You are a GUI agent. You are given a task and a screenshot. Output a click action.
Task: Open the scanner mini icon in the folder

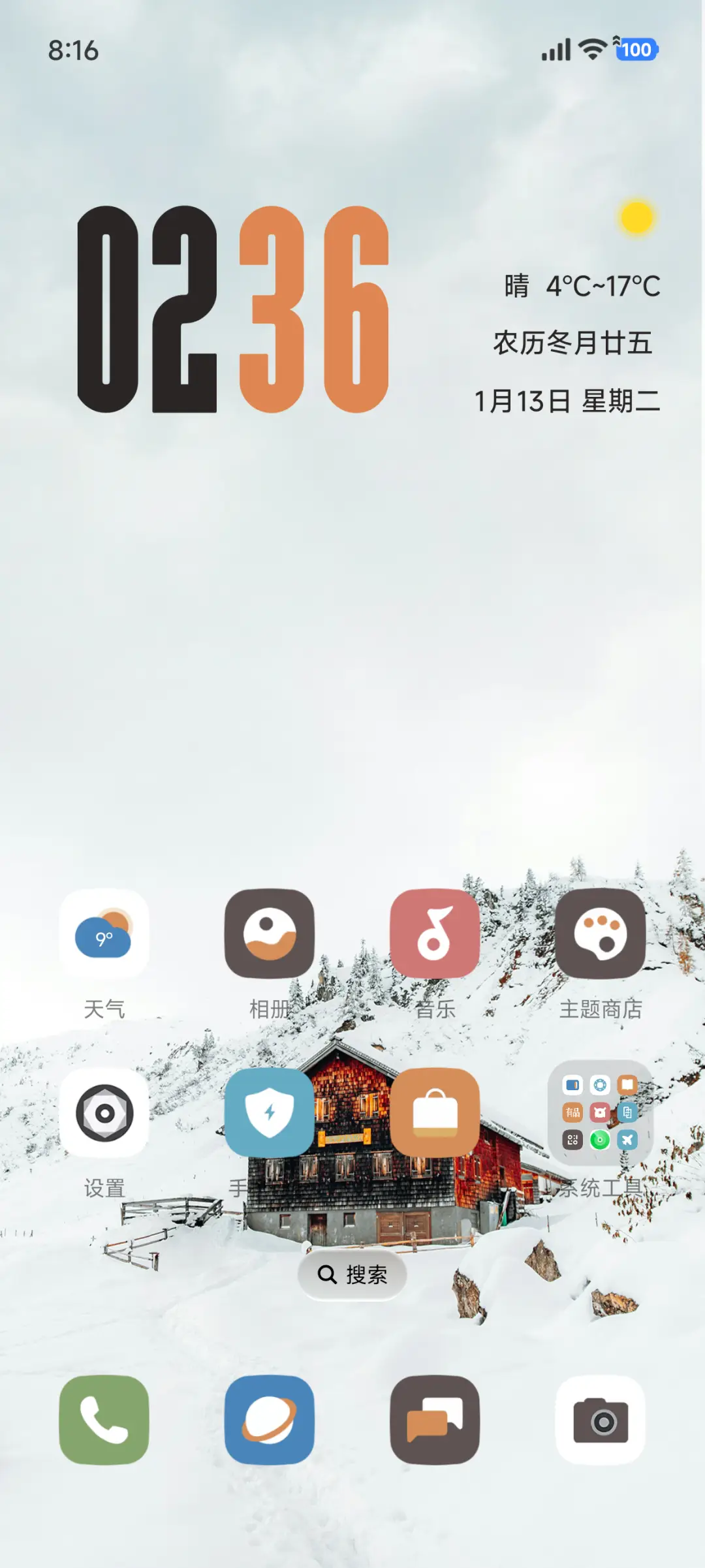click(572, 1141)
